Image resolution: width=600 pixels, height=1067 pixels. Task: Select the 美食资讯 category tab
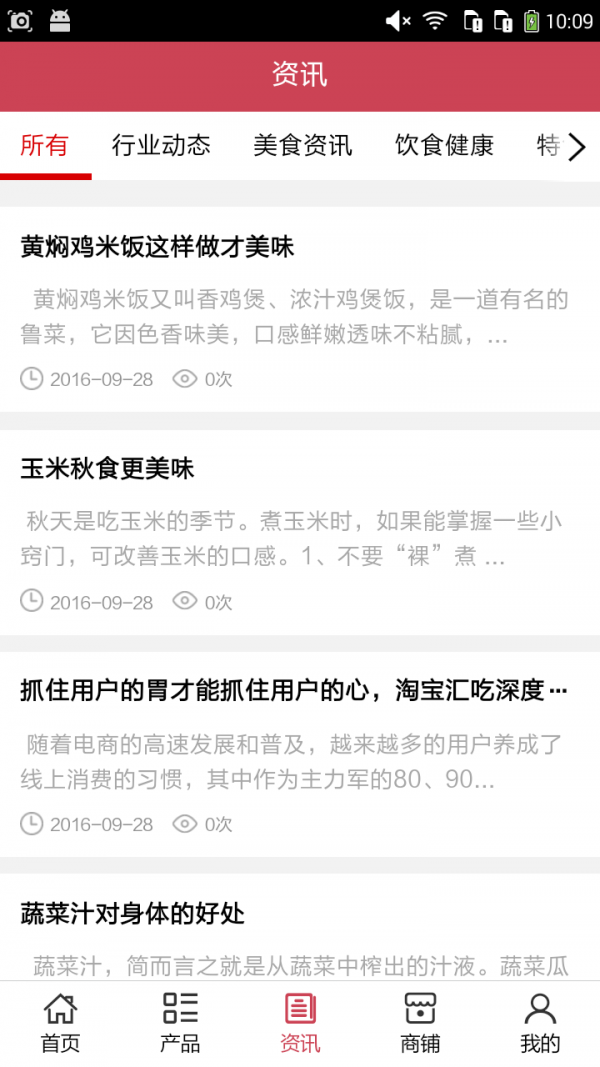coord(302,146)
